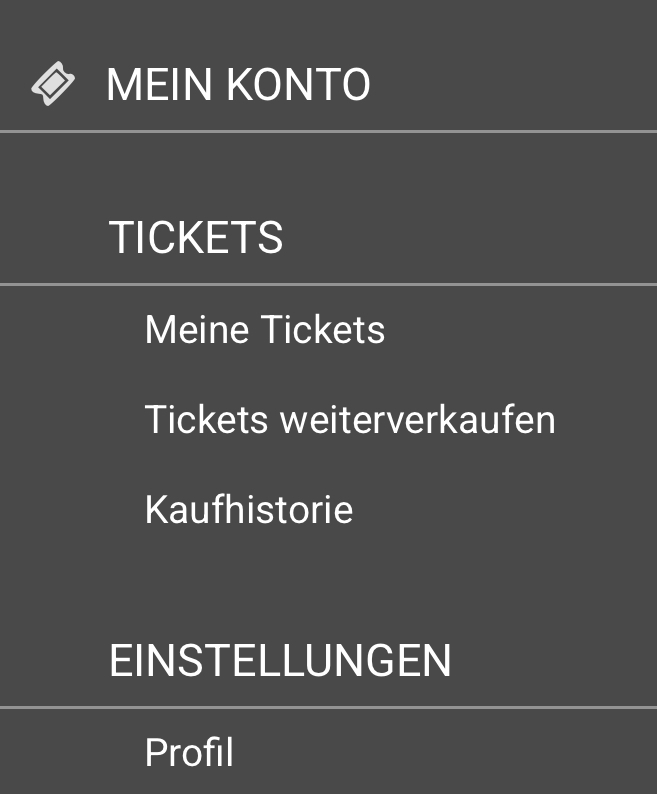Select Tickets weiterverkaufen
Screen dimensions: 657x794
[350, 420]
